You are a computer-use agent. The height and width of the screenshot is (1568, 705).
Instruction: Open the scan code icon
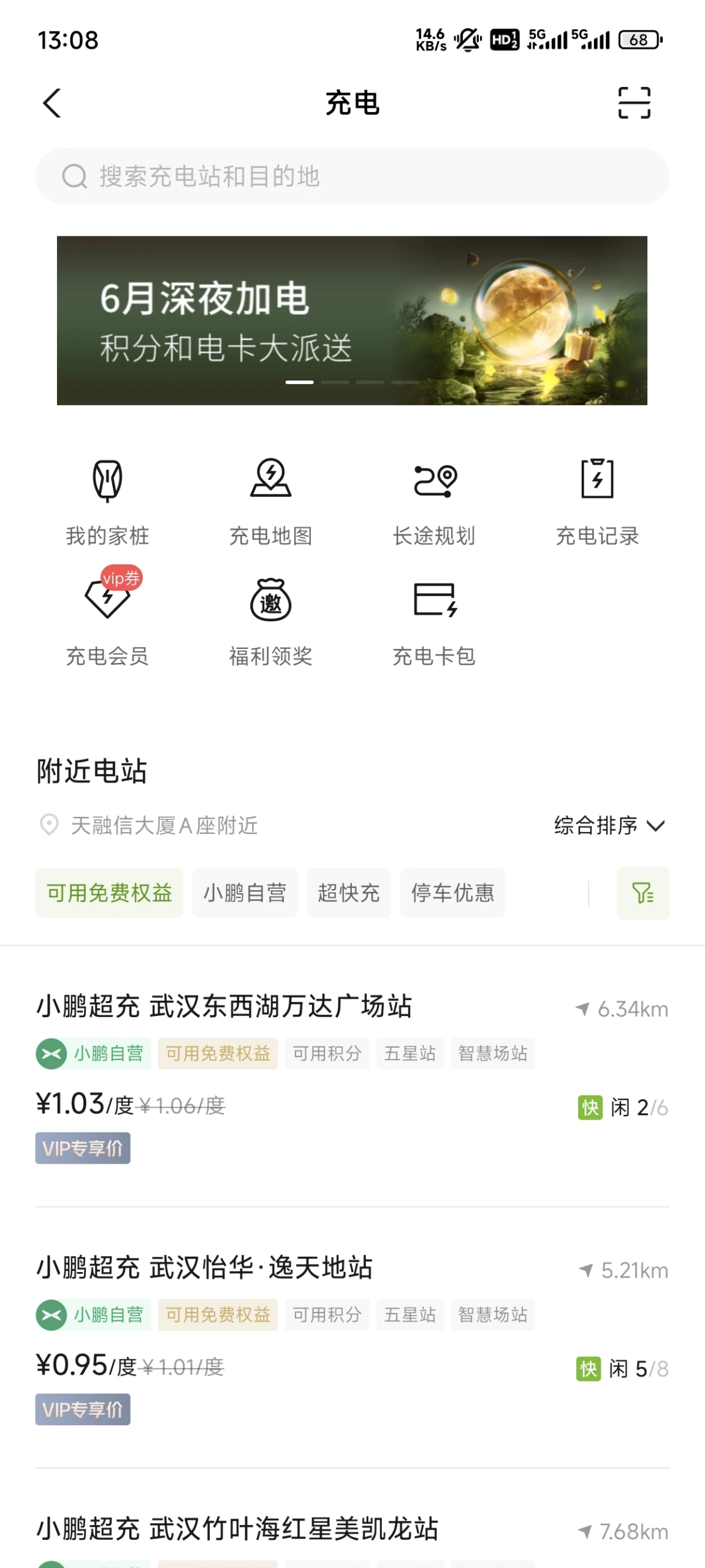634,102
